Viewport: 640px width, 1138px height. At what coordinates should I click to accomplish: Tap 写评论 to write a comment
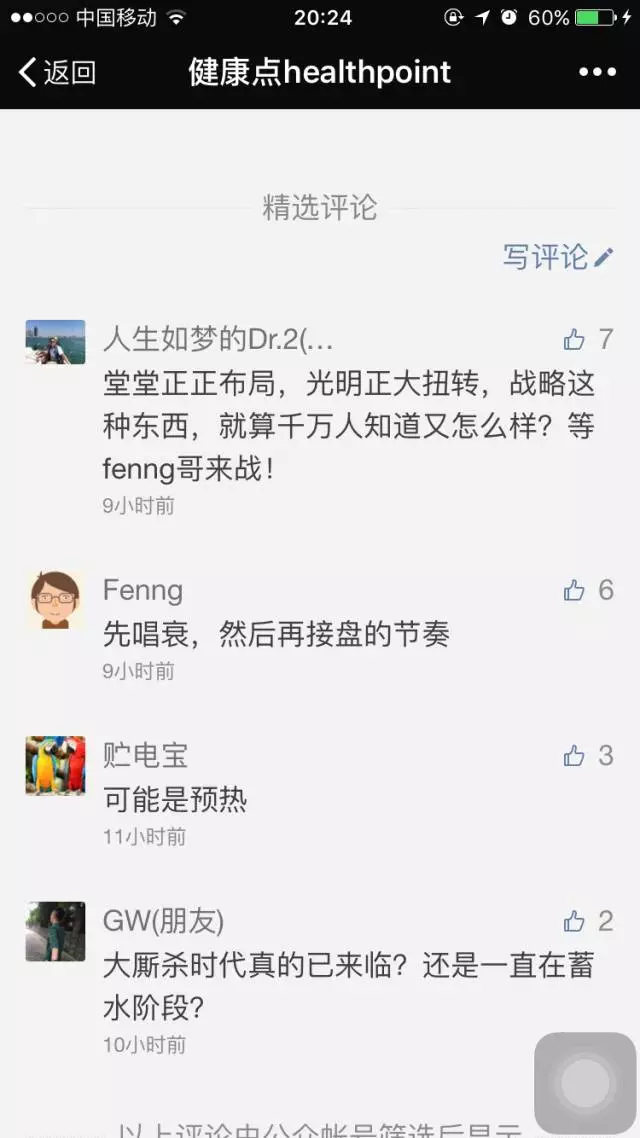click(x=557, y=257)
